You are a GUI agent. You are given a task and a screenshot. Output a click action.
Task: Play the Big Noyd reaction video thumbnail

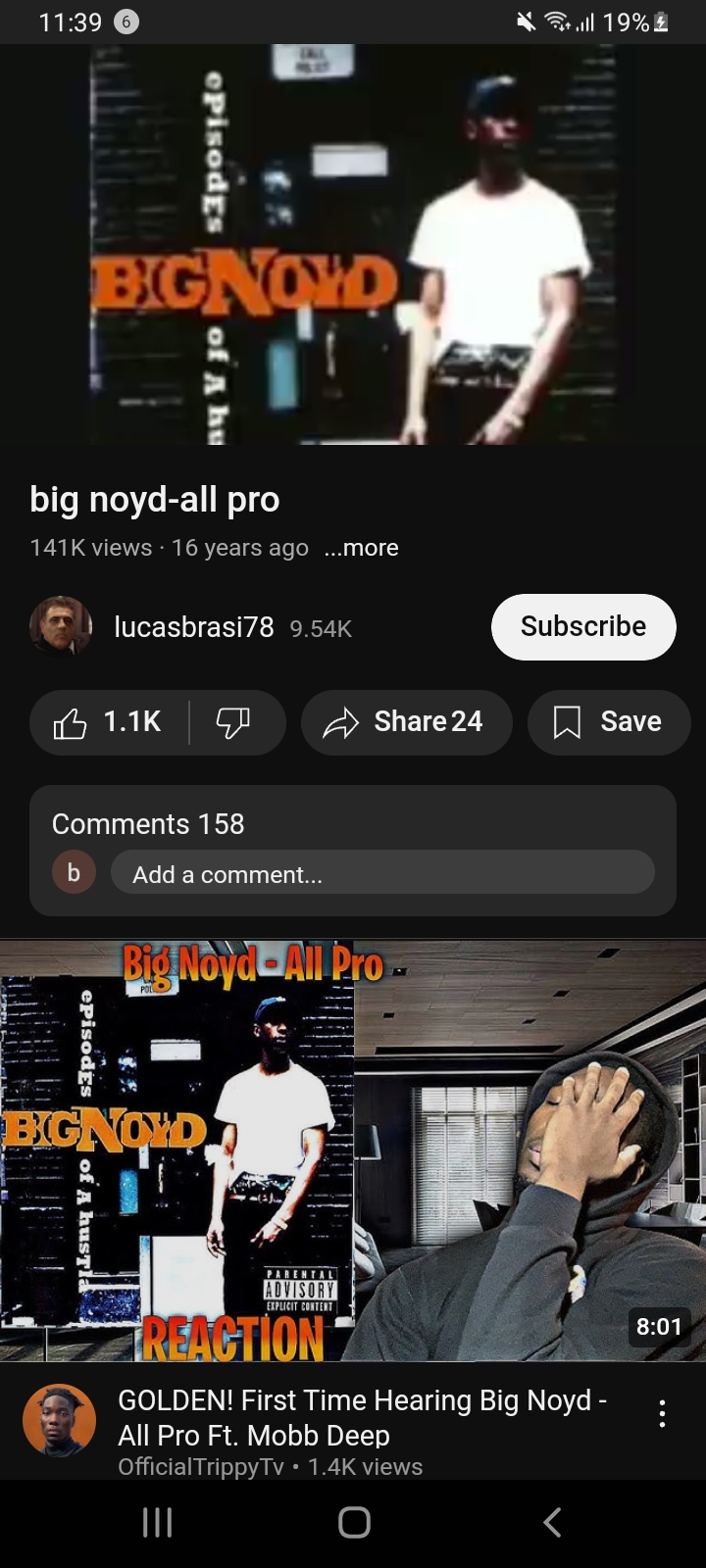(353, 1150)
